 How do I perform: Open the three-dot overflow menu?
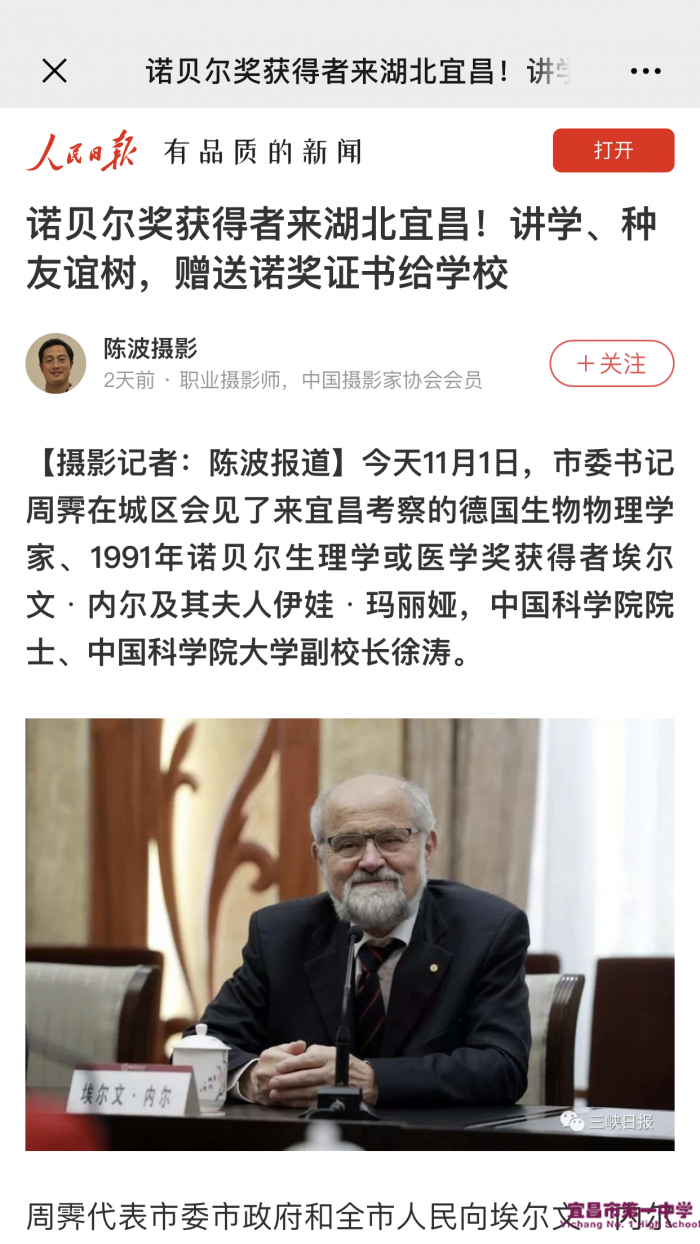click(x=645, y=71)
